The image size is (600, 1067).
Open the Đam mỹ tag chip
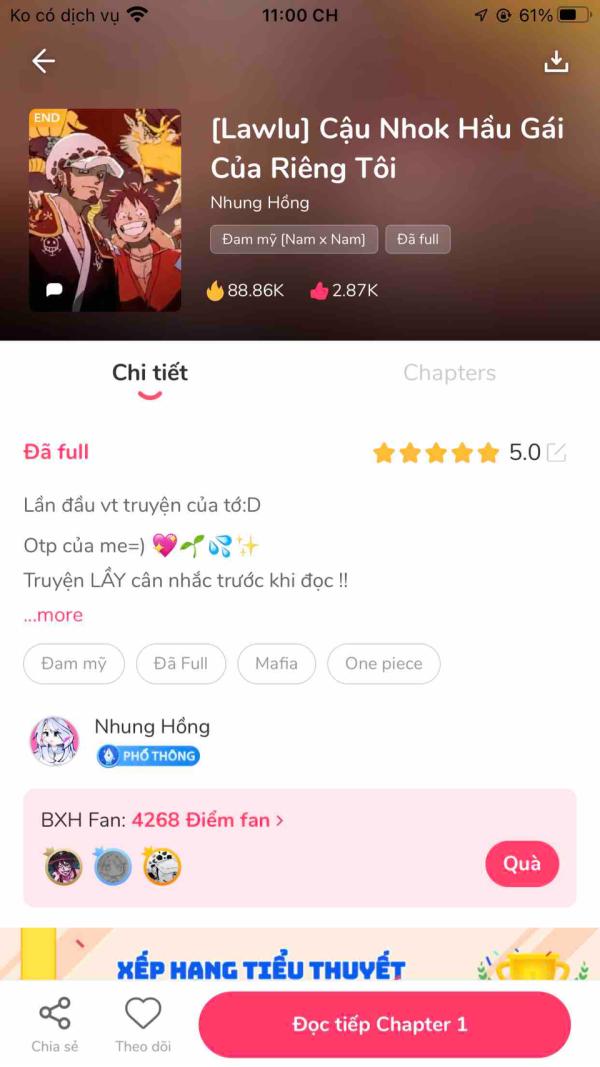pyautogui.click(x=74, y=664)
